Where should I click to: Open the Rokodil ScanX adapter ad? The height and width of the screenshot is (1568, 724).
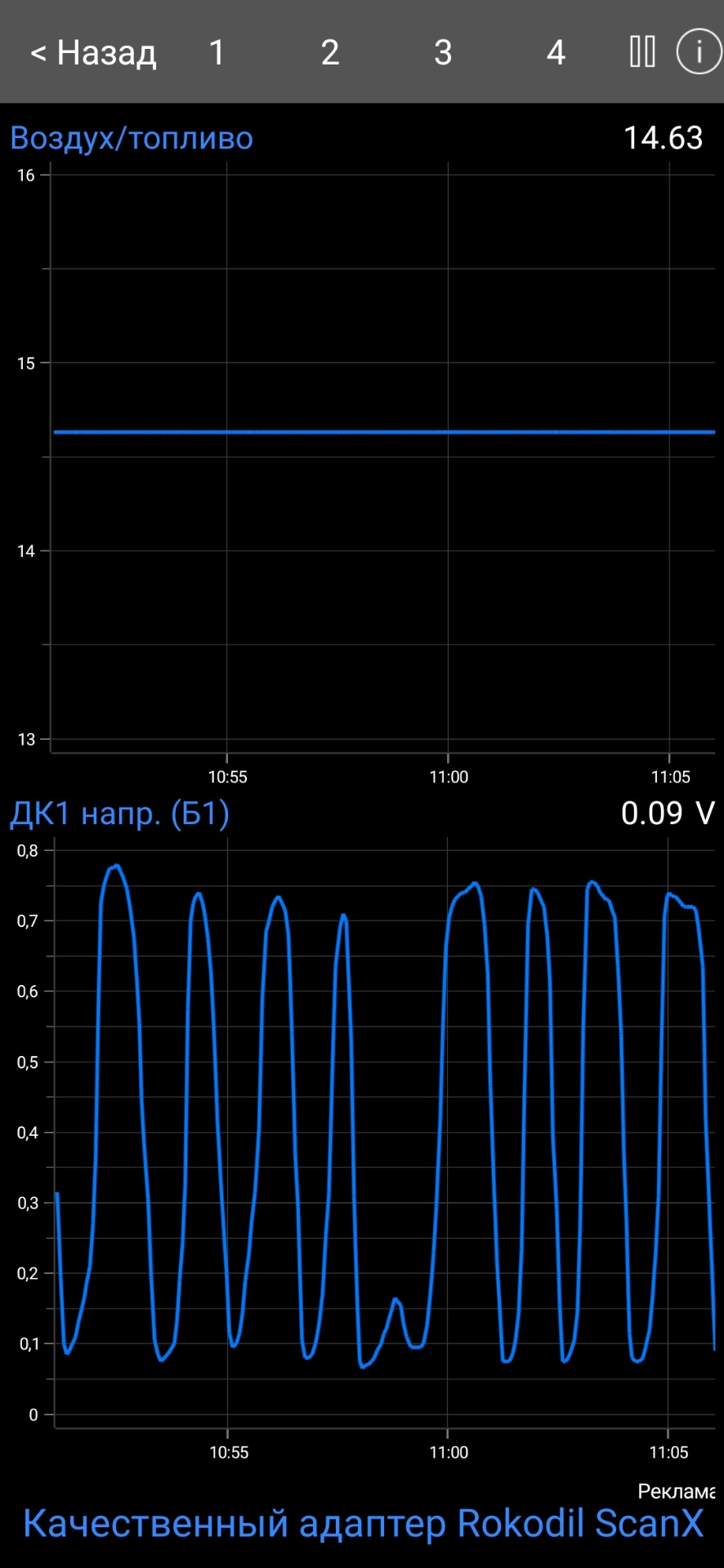[x=363, y=1523]
